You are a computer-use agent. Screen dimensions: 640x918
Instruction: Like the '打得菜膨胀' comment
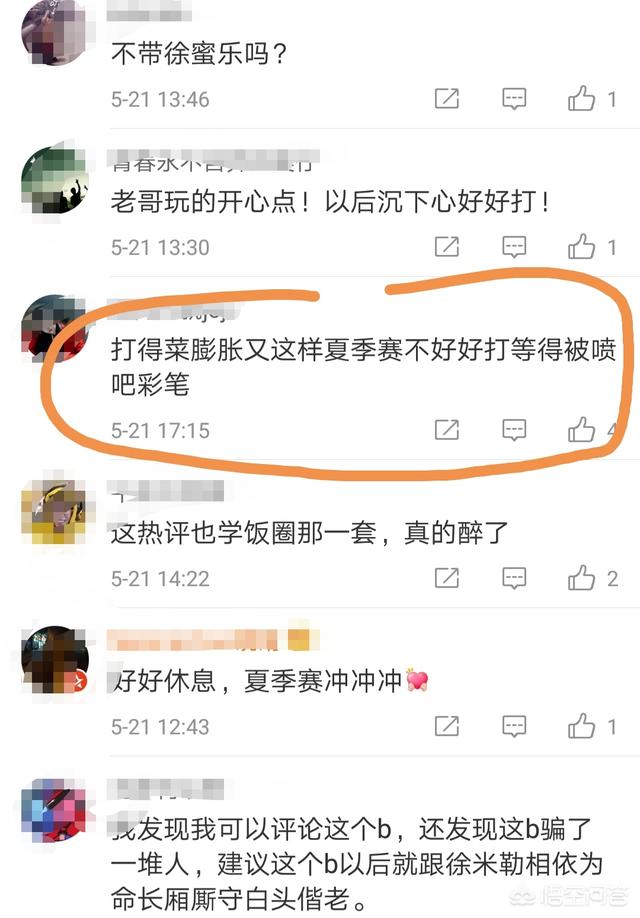tap(582, 430)
